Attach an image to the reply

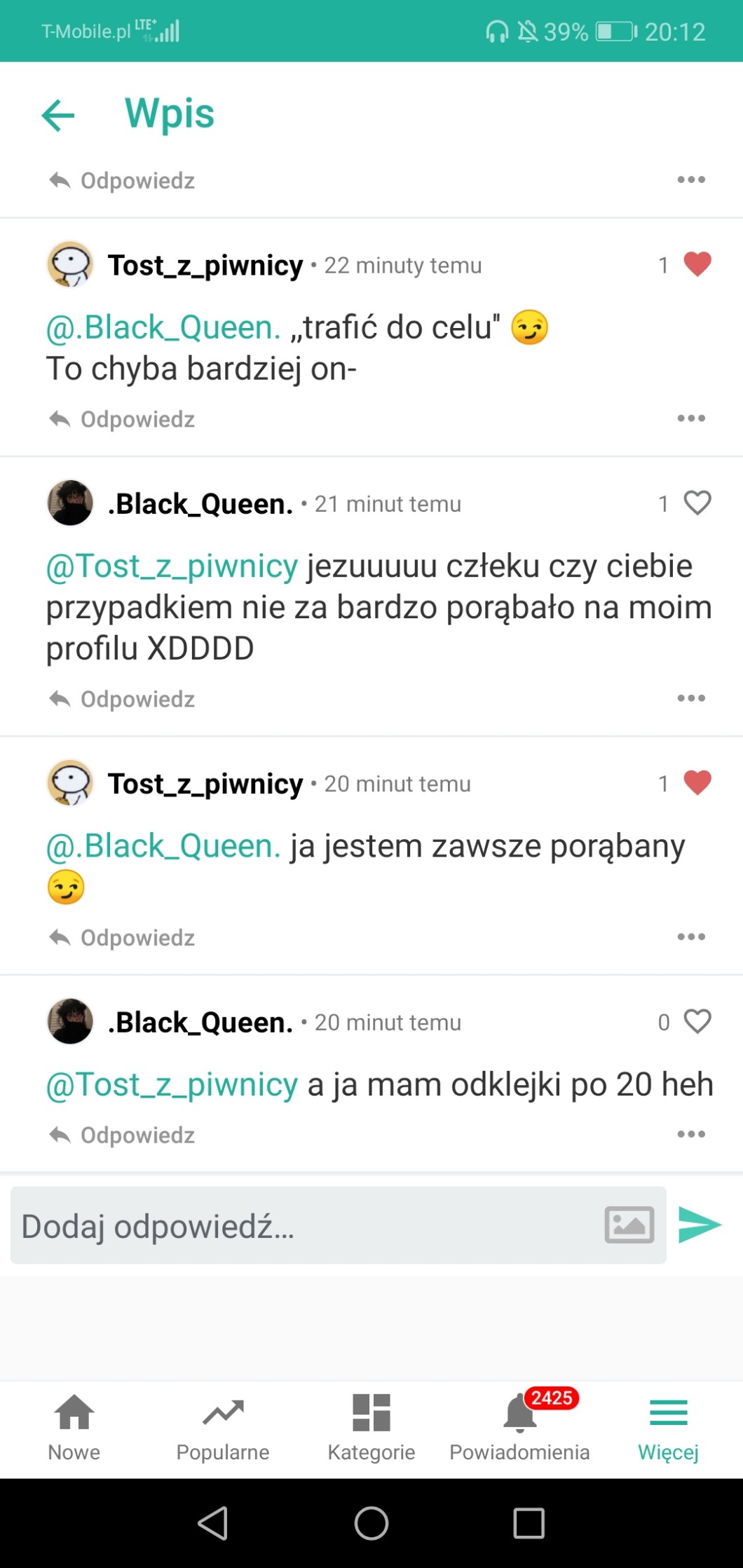point(629,1225)
